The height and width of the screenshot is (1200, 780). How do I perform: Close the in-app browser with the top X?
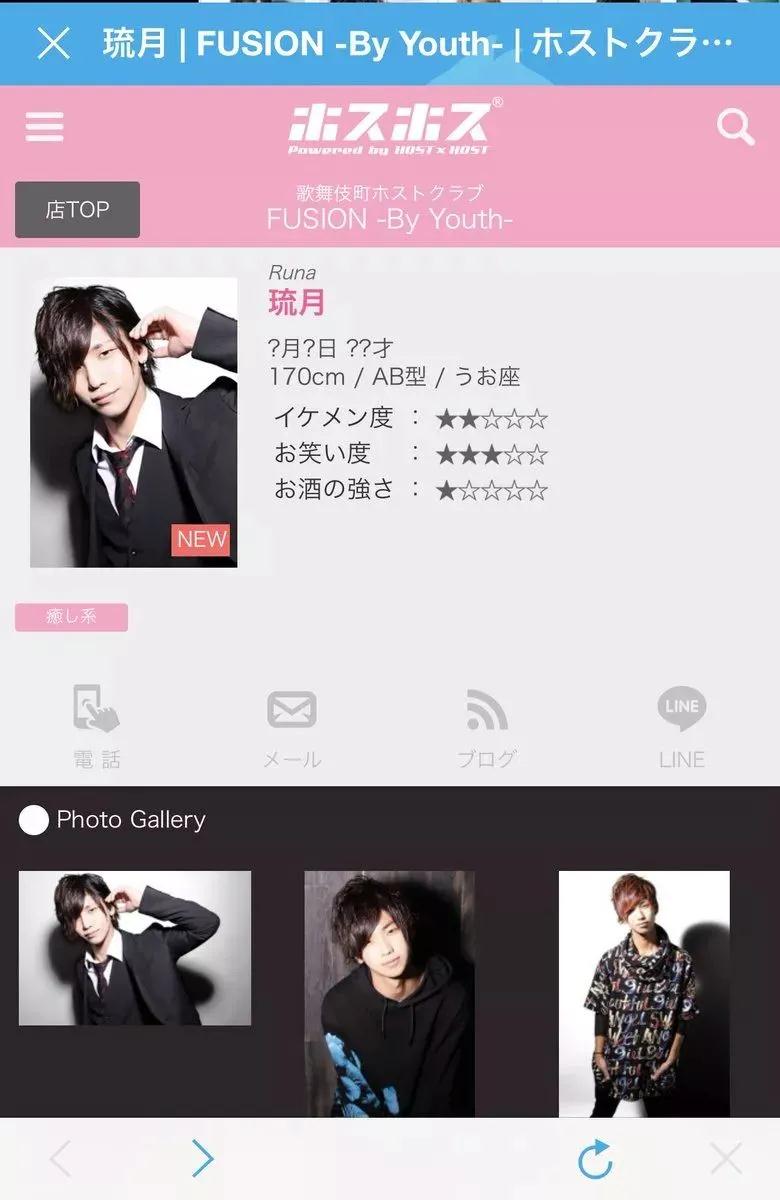(53, 43)
